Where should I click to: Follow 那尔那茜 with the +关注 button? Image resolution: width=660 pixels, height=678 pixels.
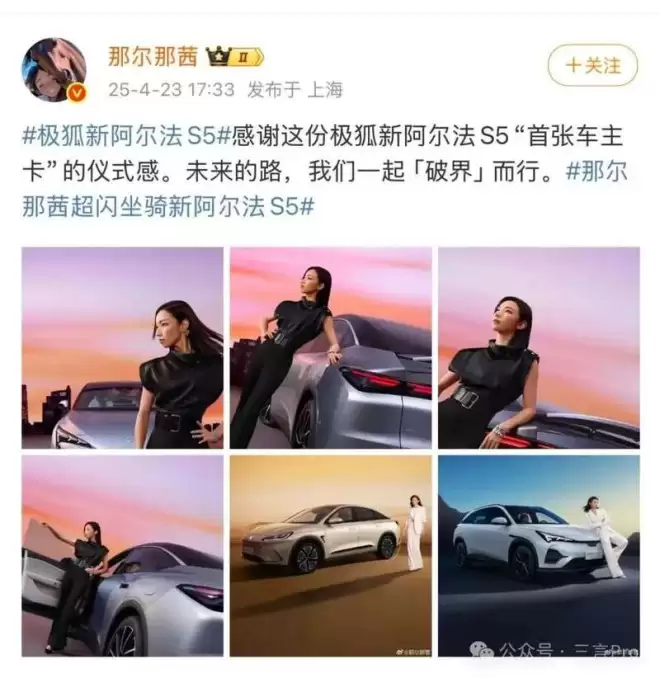tap(592, 66)
